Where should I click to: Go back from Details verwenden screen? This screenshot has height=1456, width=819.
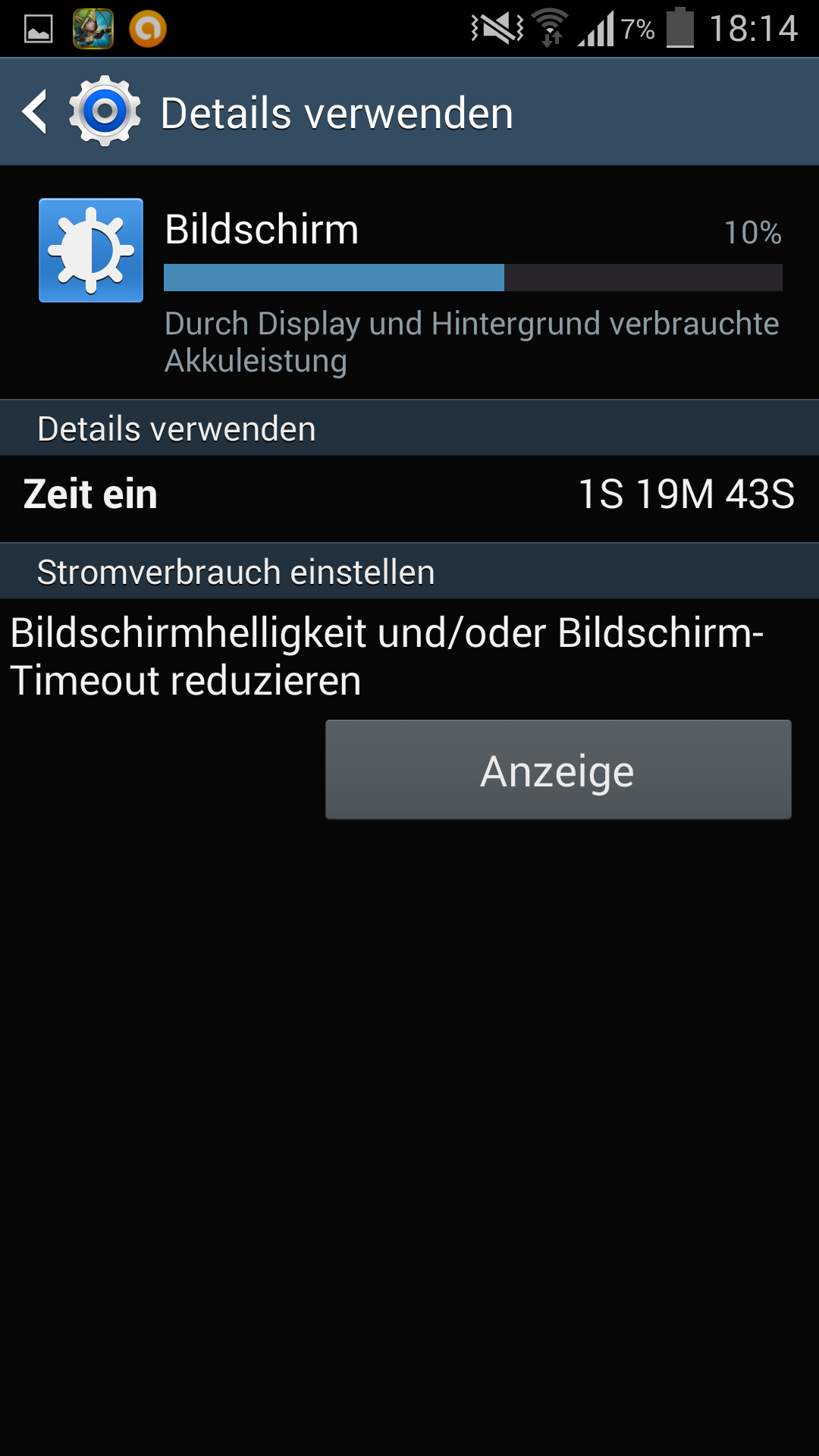pyautogui.click(x=36, y=112)
